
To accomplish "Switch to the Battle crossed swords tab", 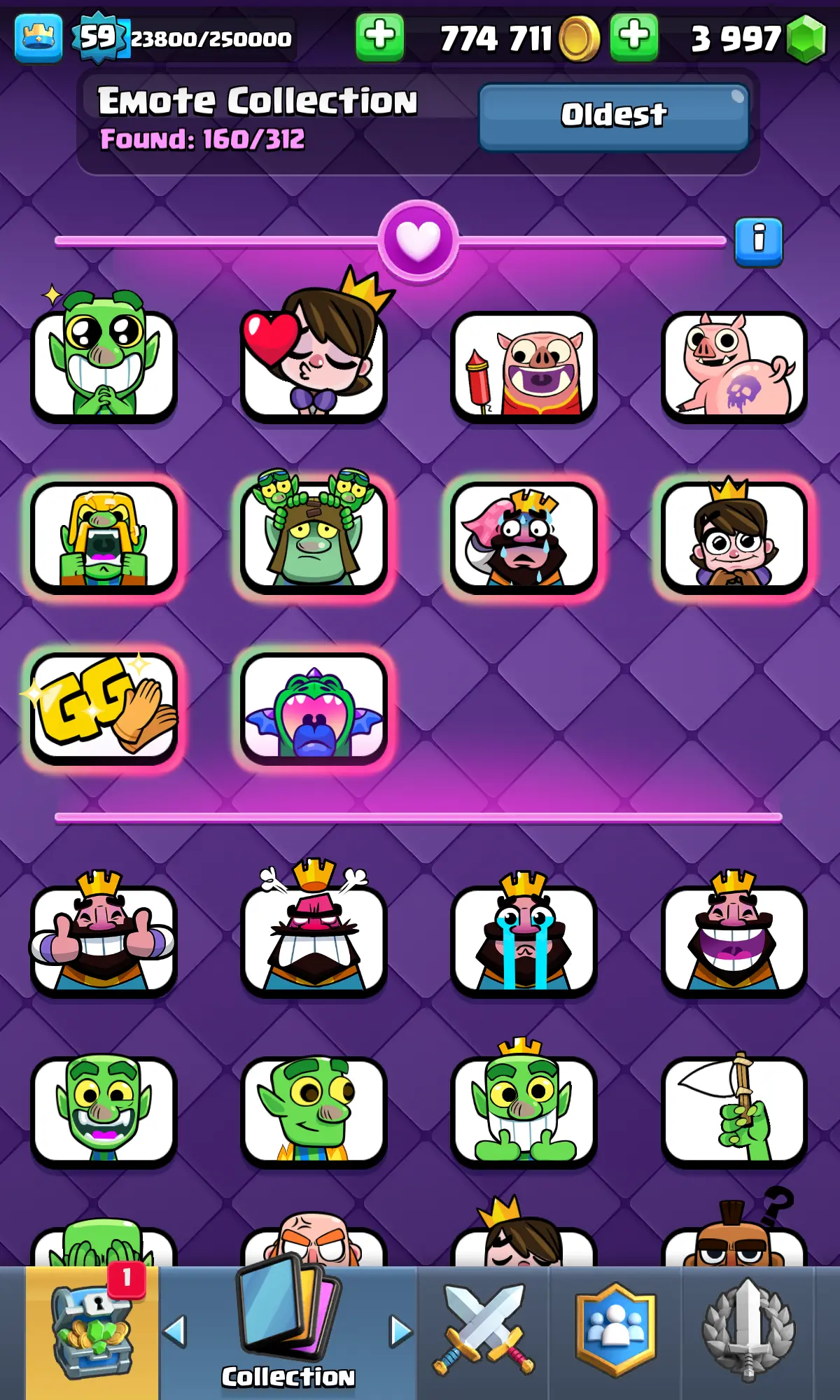I will 483,1330.
